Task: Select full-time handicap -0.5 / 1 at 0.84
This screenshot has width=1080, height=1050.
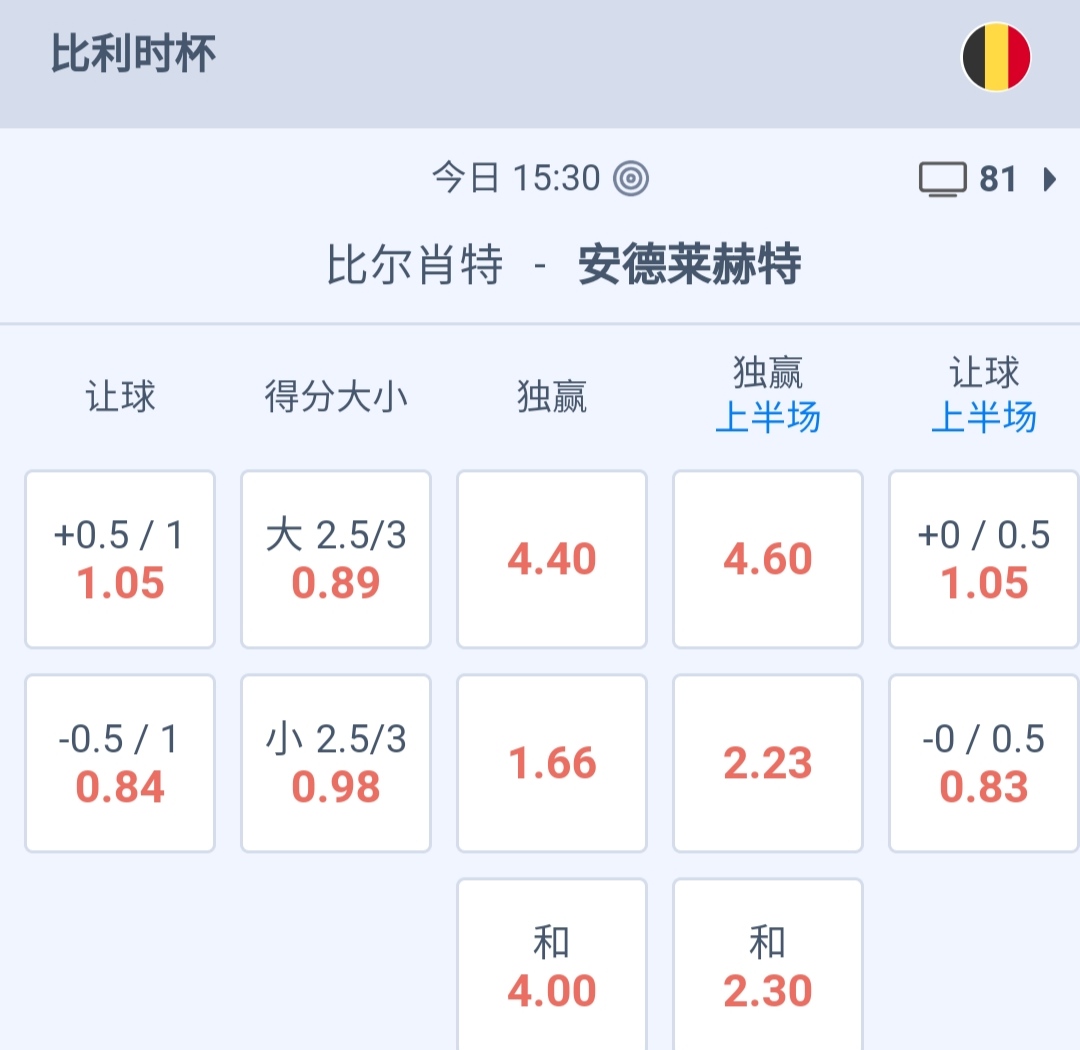Action: 120,764
